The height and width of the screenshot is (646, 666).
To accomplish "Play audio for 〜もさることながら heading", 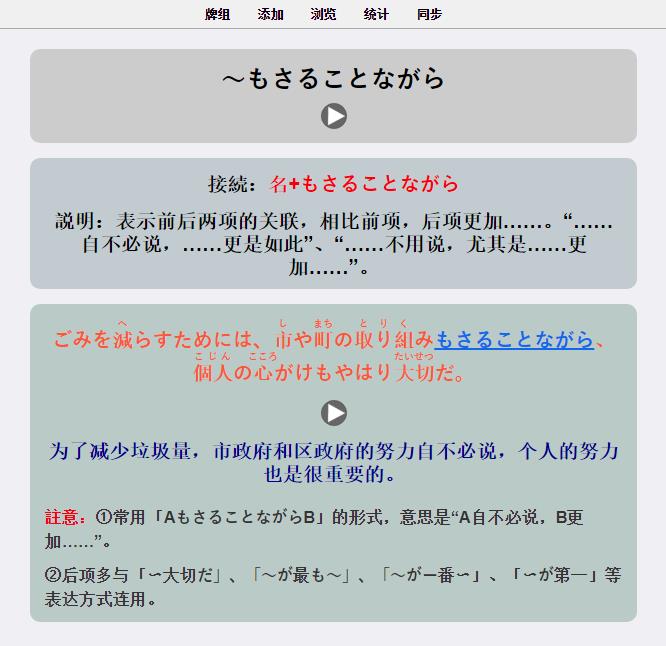I will (334, 116).
